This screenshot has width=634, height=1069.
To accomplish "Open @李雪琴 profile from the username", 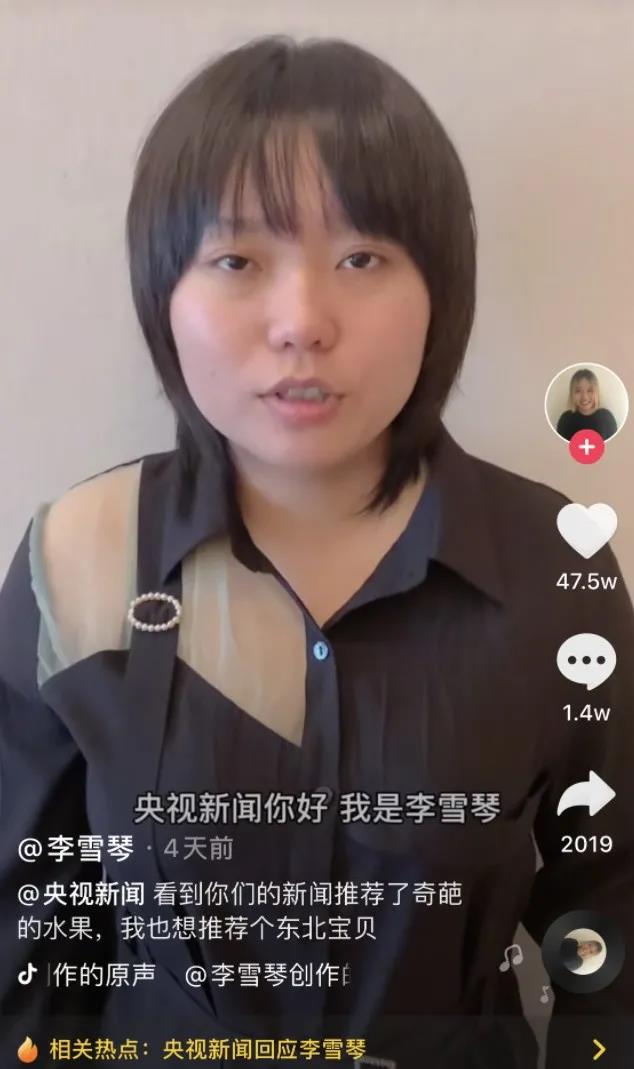I will pyautogui.click(x=76, y=849).
